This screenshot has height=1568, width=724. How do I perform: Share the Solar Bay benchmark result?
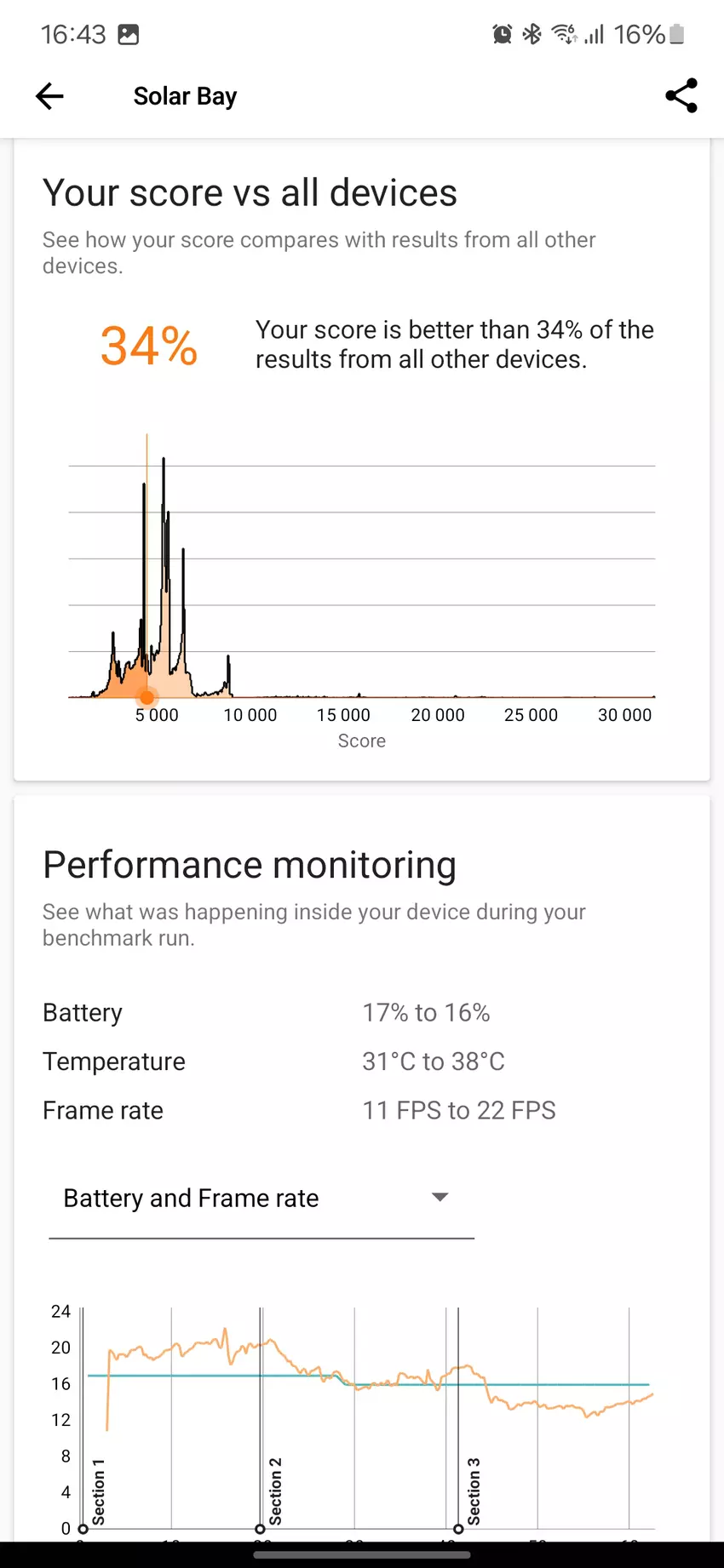pyautogui.click(x=681, y=96)
